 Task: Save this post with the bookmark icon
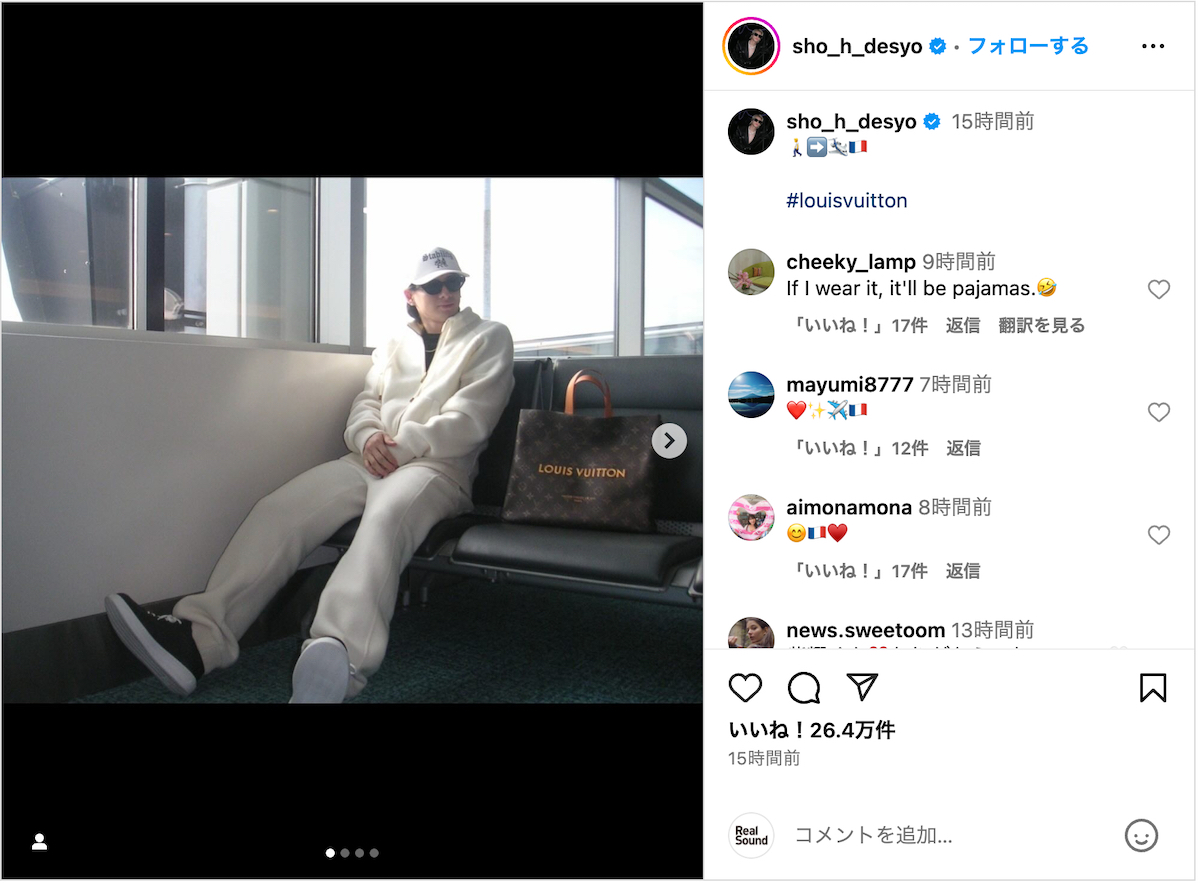point(1152,687)
